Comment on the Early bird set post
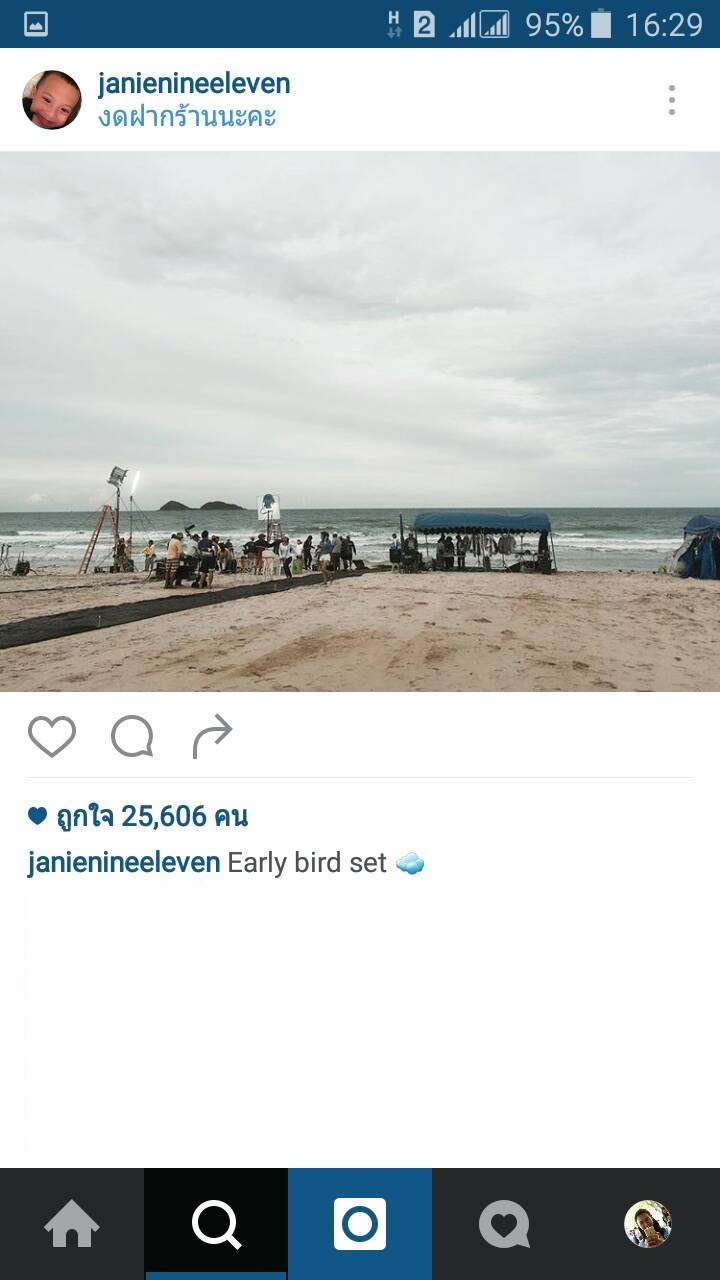Image resolution: width=720 pixels, height=1280 pixels. (x=132, y=737)
